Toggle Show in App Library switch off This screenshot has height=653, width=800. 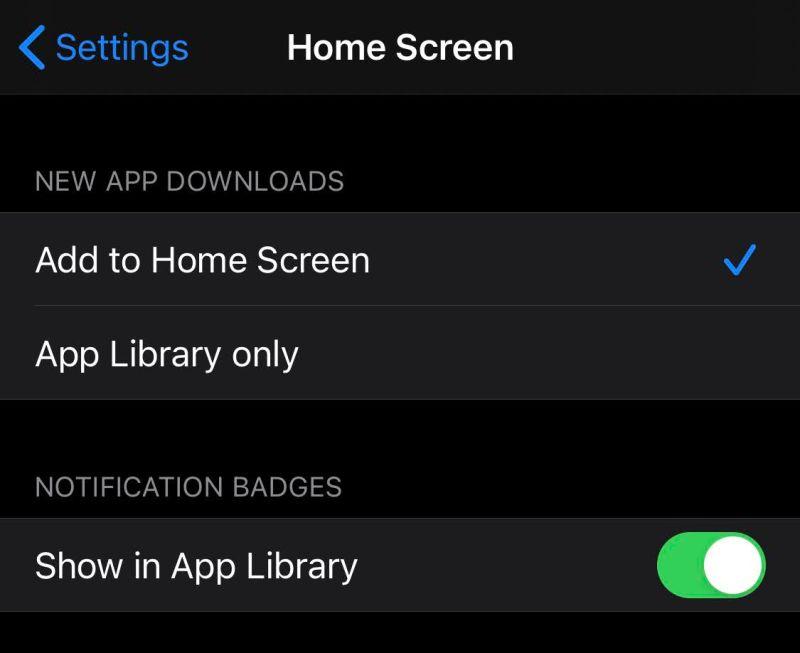click(710, 565)
